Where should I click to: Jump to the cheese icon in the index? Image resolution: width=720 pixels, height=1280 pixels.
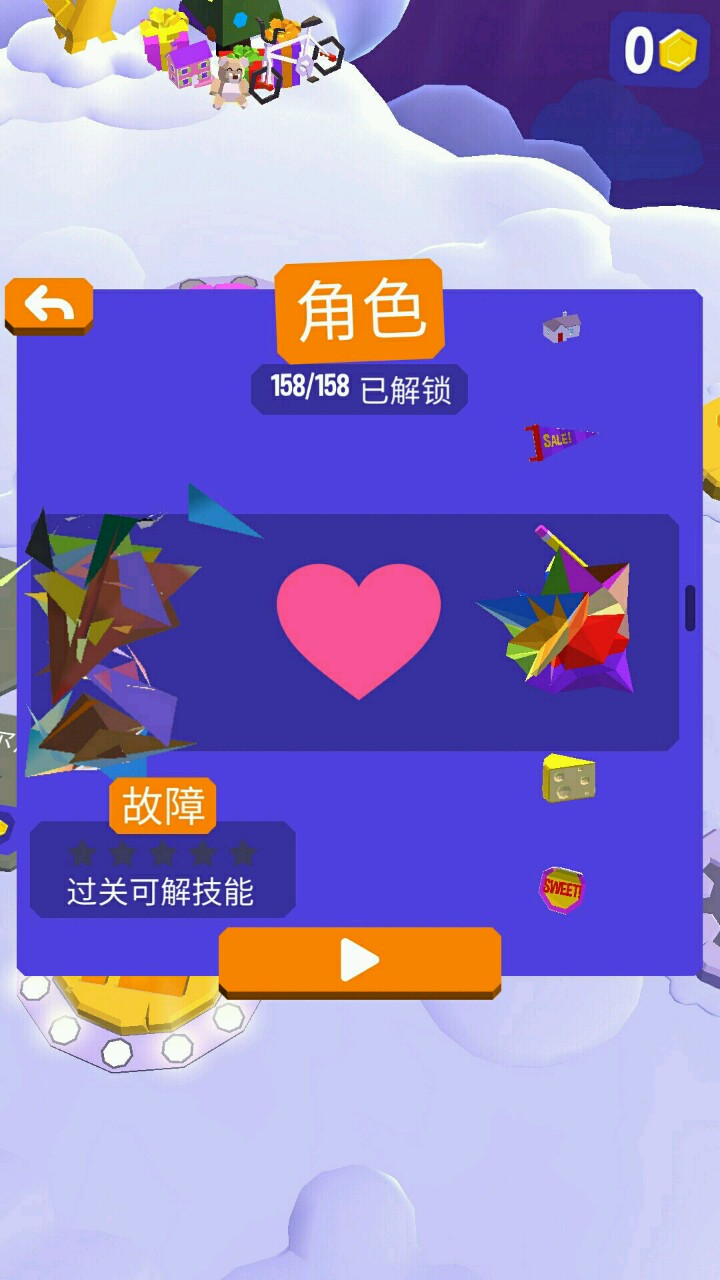pos(569,779)
